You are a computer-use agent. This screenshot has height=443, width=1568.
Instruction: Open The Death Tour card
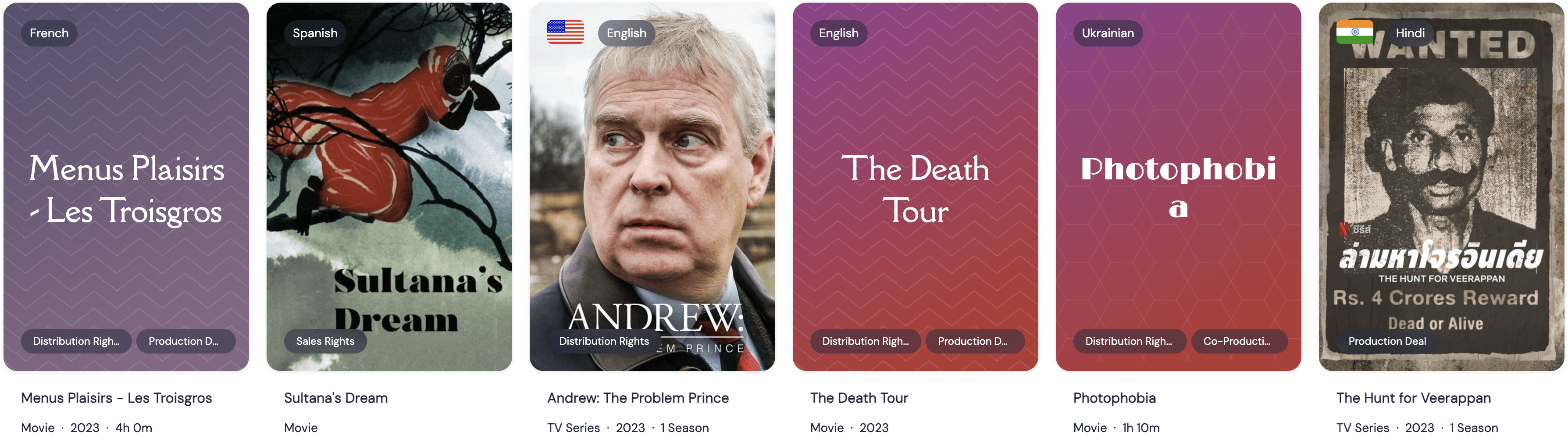(x=915, y=186)
